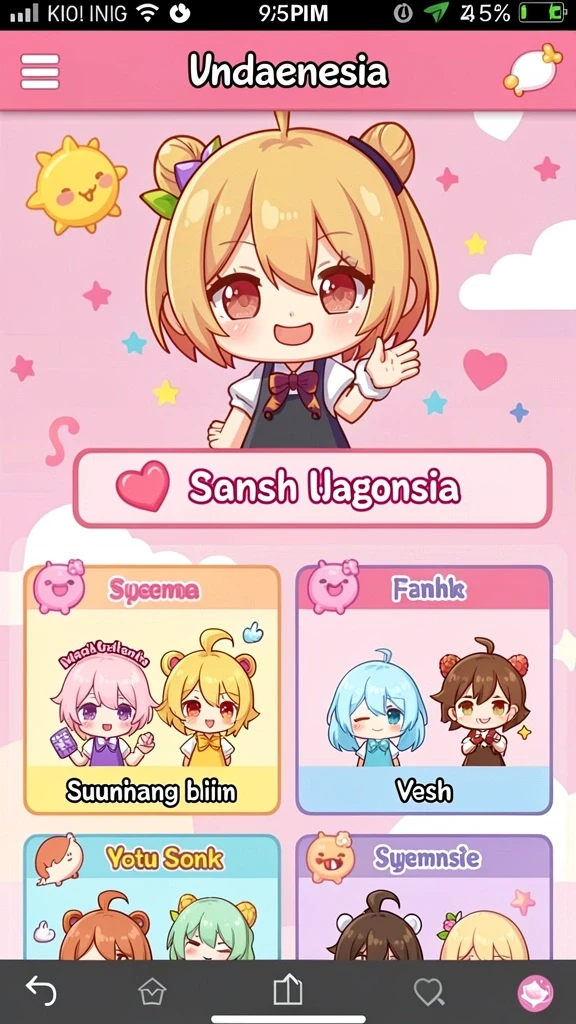Image resolution: width=576 pixels, height=1024 pixels.
Task: Open favorites heart in bottom bar
Action: click(x=429, y=993)
